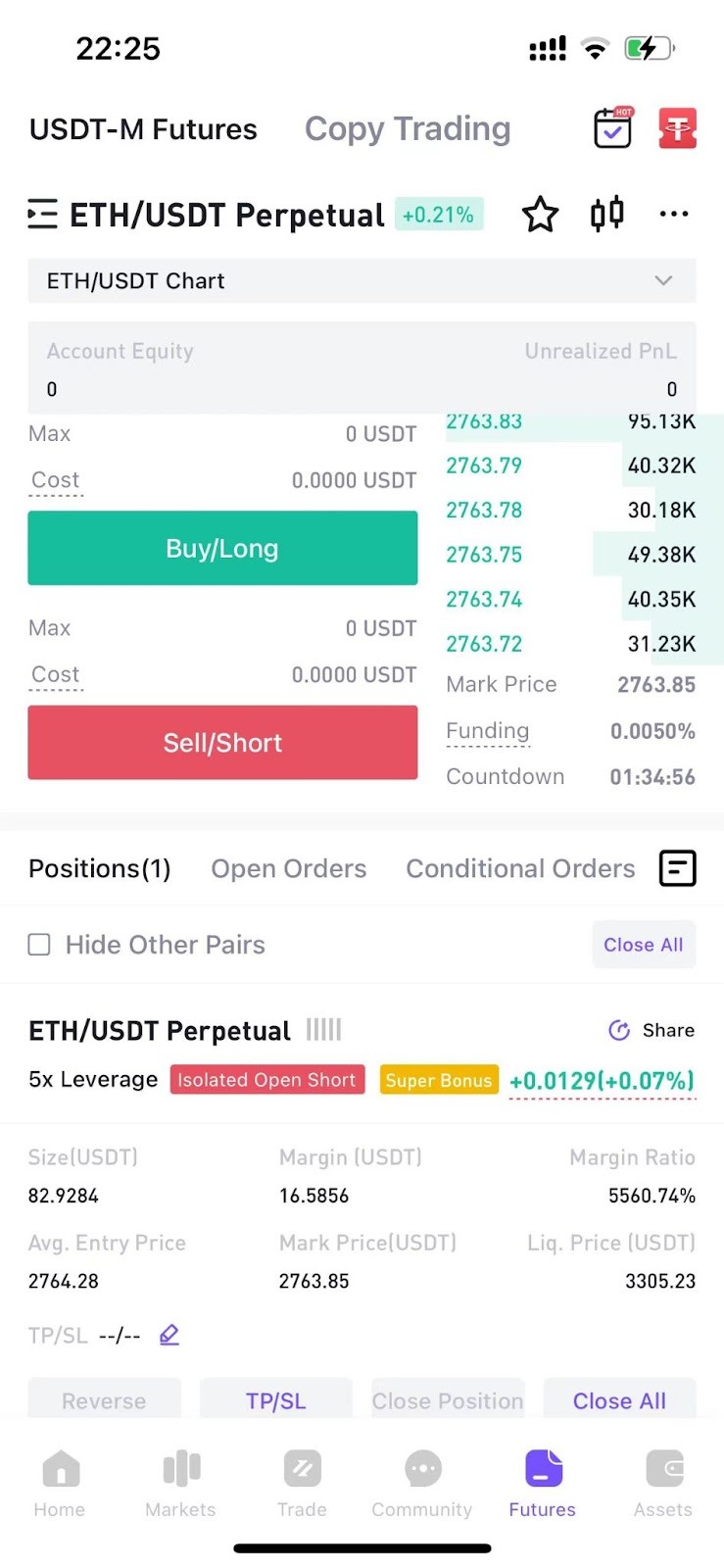Open the candlestick chart view
The image size is (724, 1568).
[x=607, y=213]
